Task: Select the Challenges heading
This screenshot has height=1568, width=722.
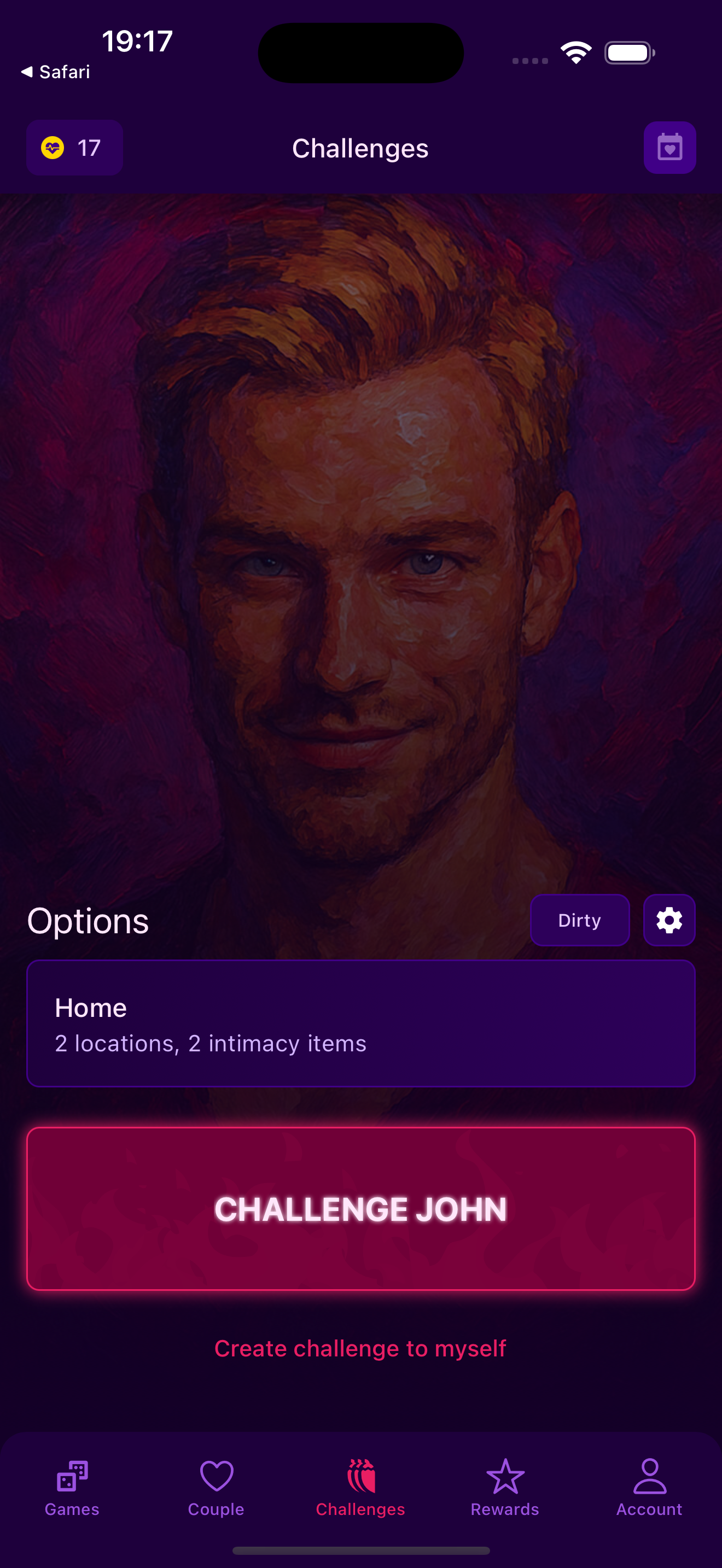Action: (360, 147)
